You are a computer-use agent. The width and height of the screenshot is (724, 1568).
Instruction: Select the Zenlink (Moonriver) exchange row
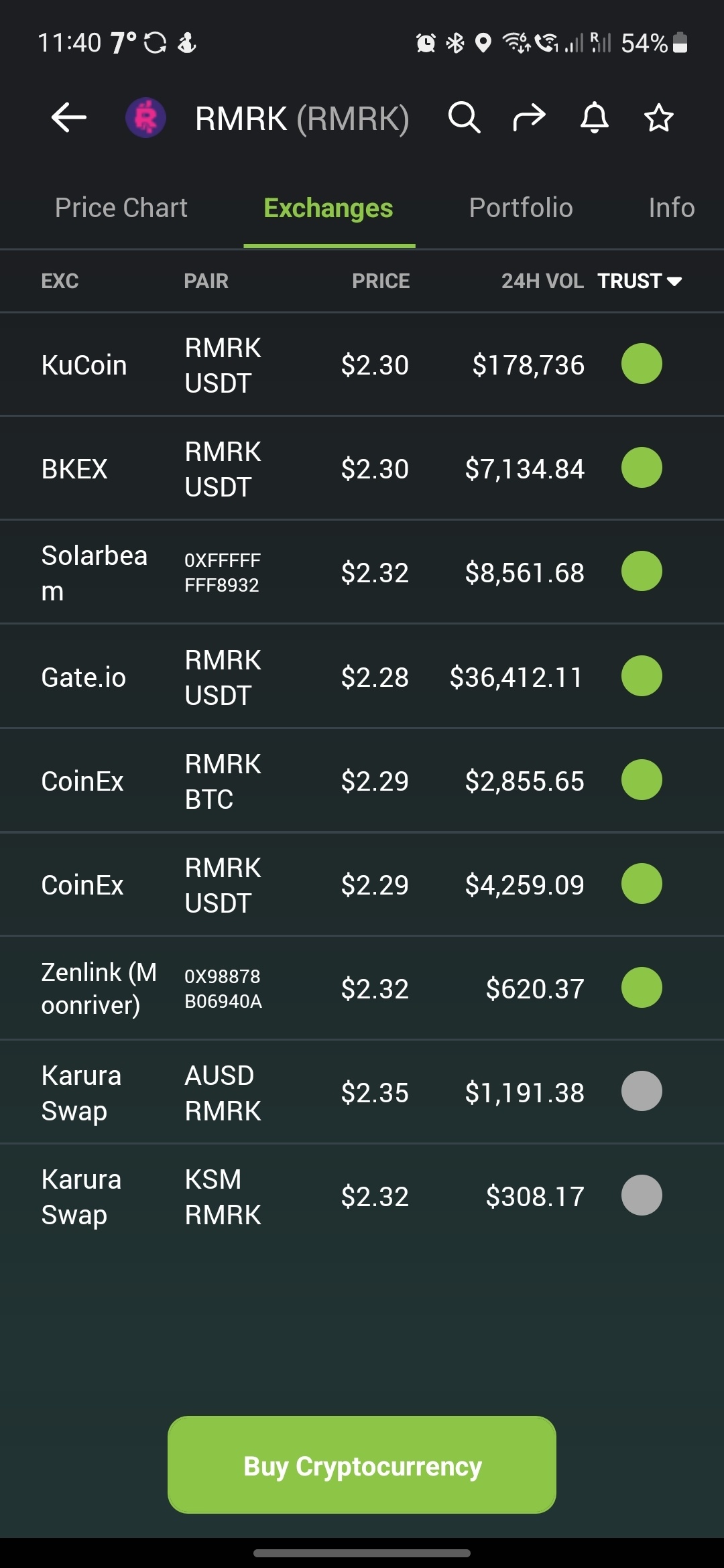point(362,988)
